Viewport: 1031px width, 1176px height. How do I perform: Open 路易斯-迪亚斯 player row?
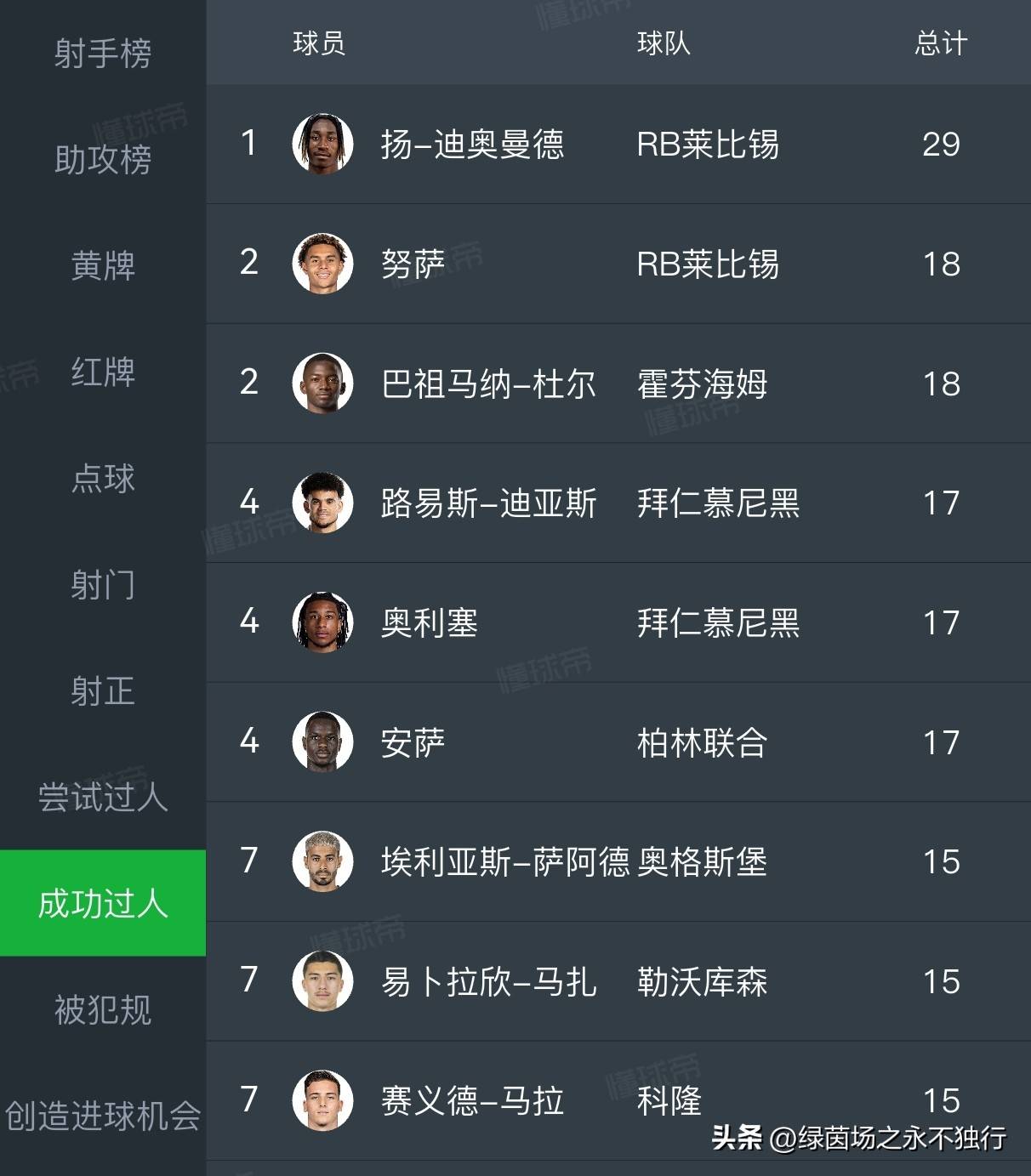[x=488, y=503]
